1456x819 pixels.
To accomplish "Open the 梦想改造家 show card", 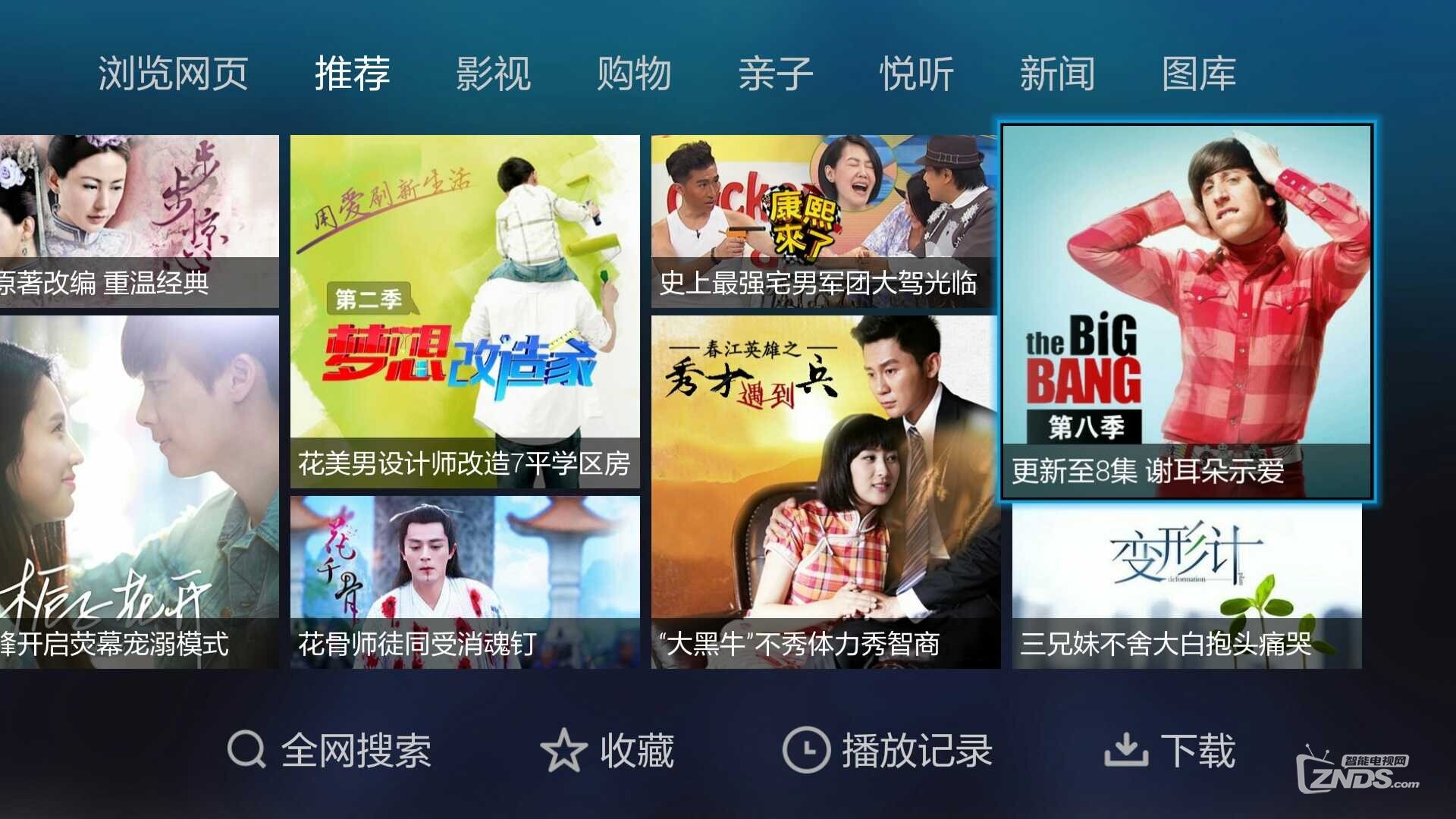I will click(465, 311).
